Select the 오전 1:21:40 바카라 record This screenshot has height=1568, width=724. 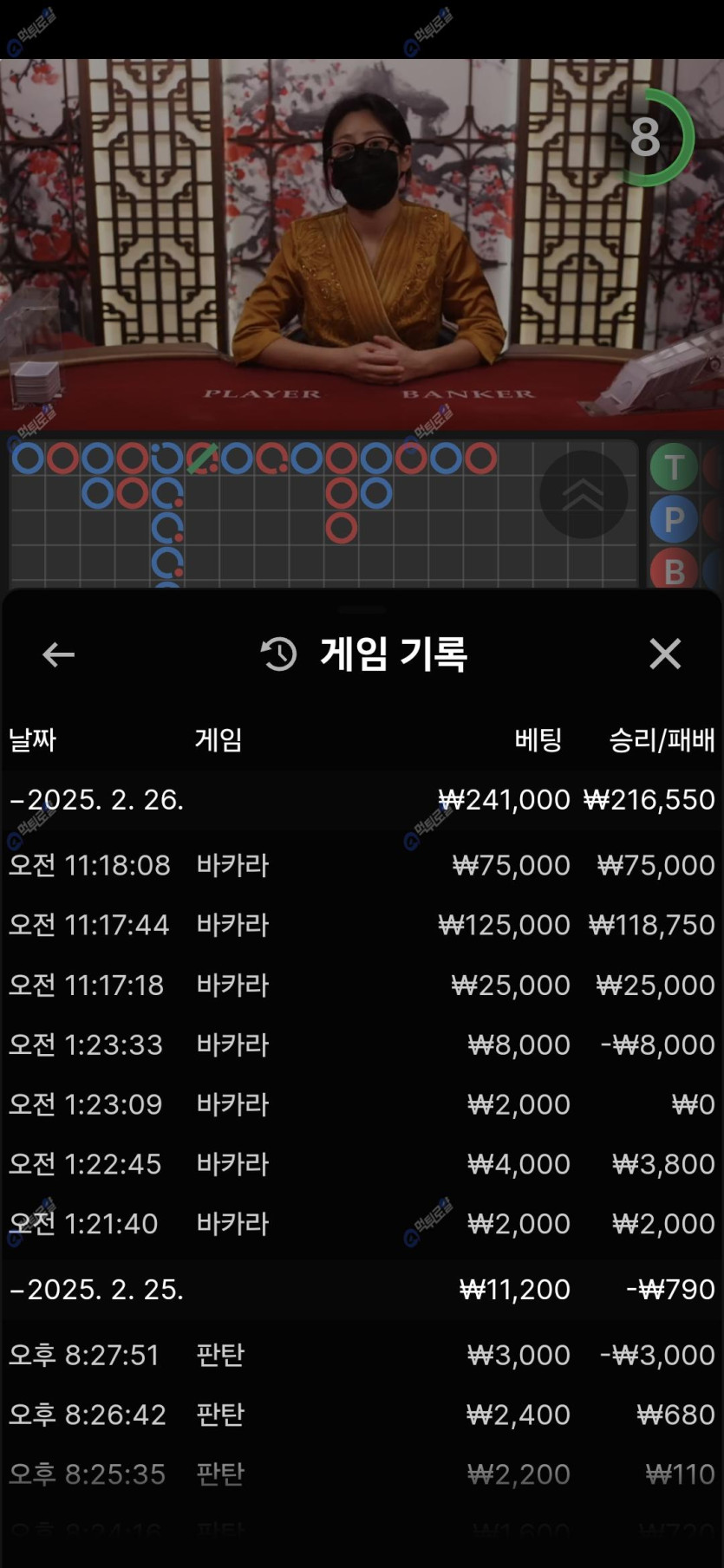[361, 1223]
